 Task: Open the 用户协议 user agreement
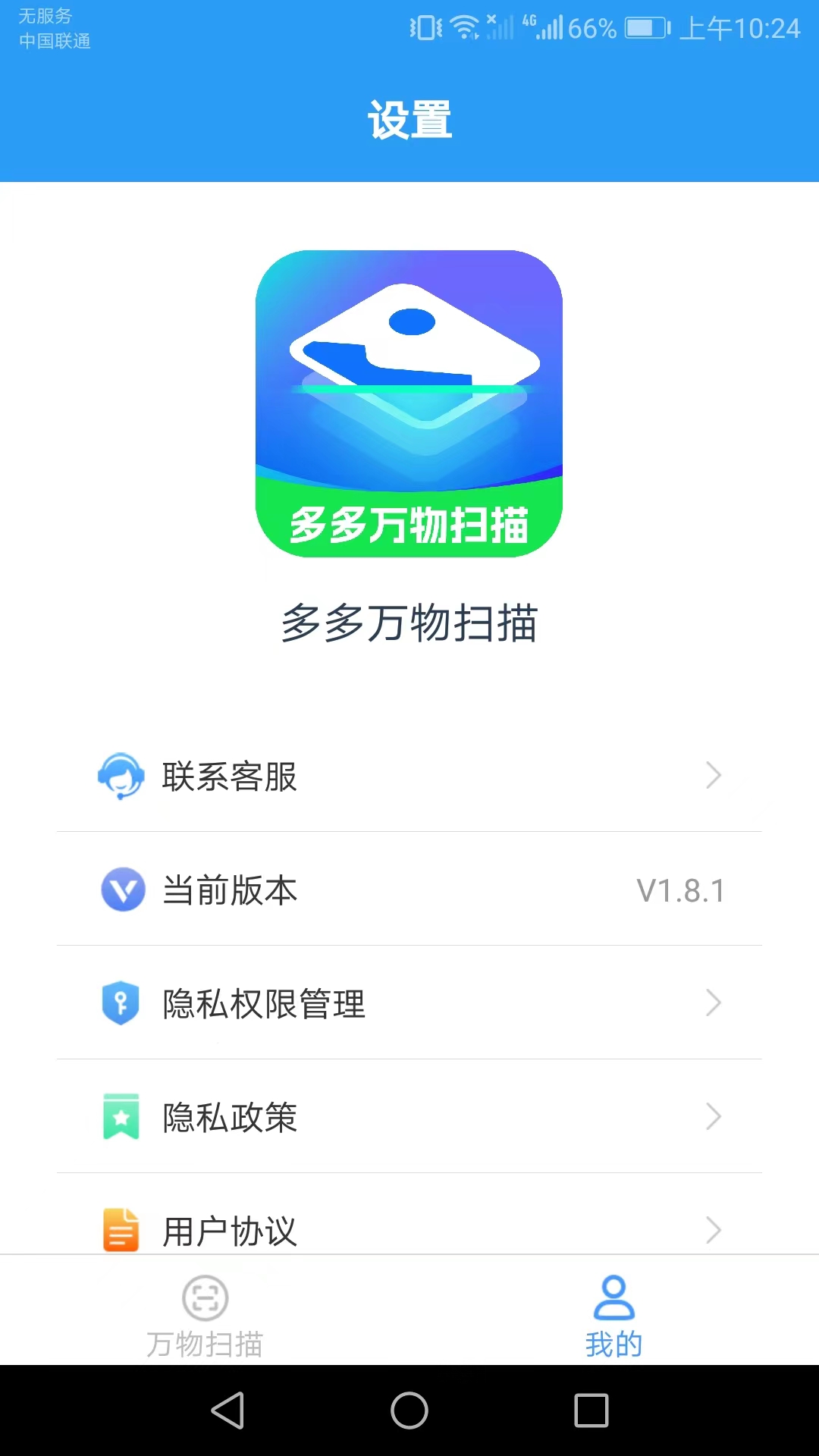click(409, 1221)
